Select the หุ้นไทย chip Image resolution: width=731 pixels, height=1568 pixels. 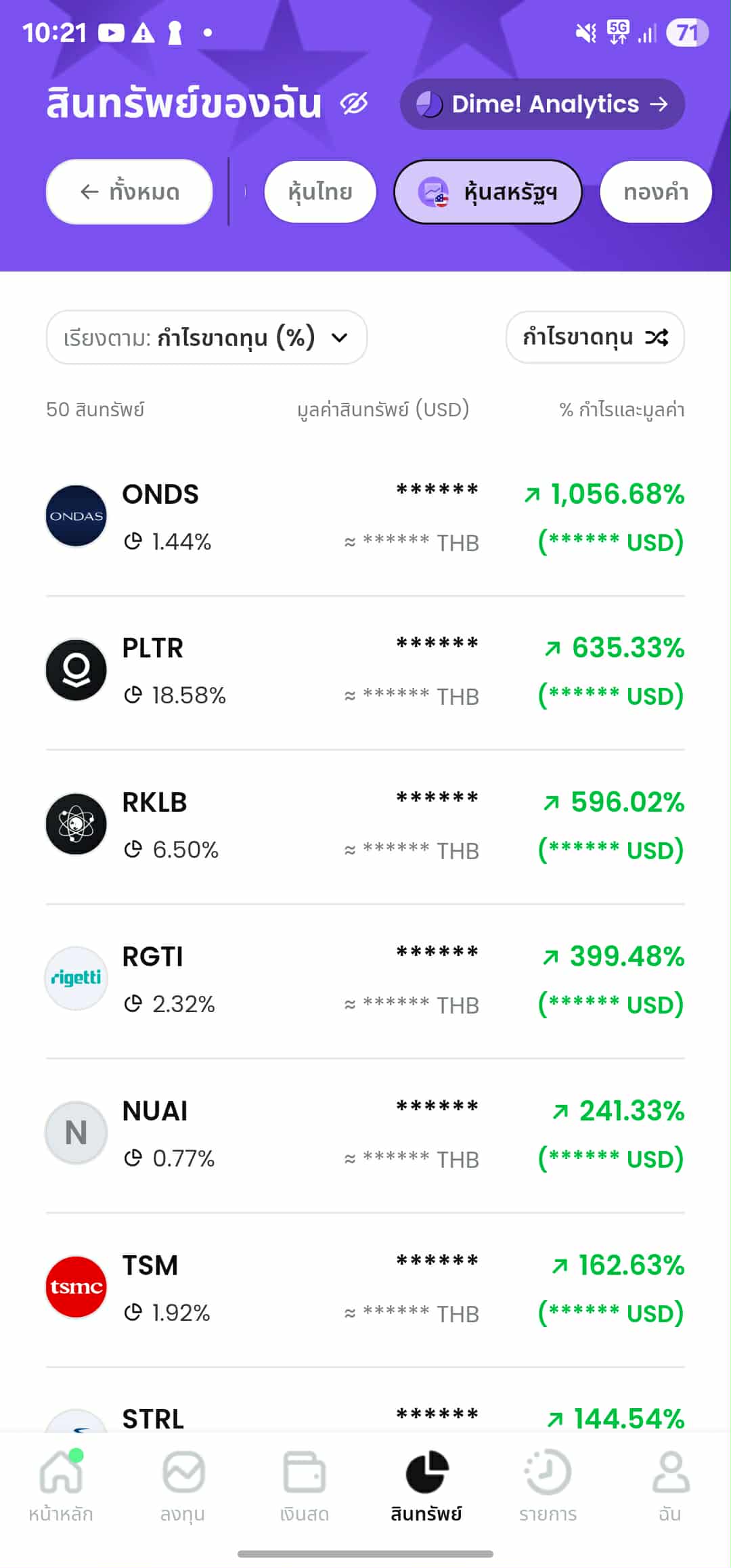click(320, 192)
